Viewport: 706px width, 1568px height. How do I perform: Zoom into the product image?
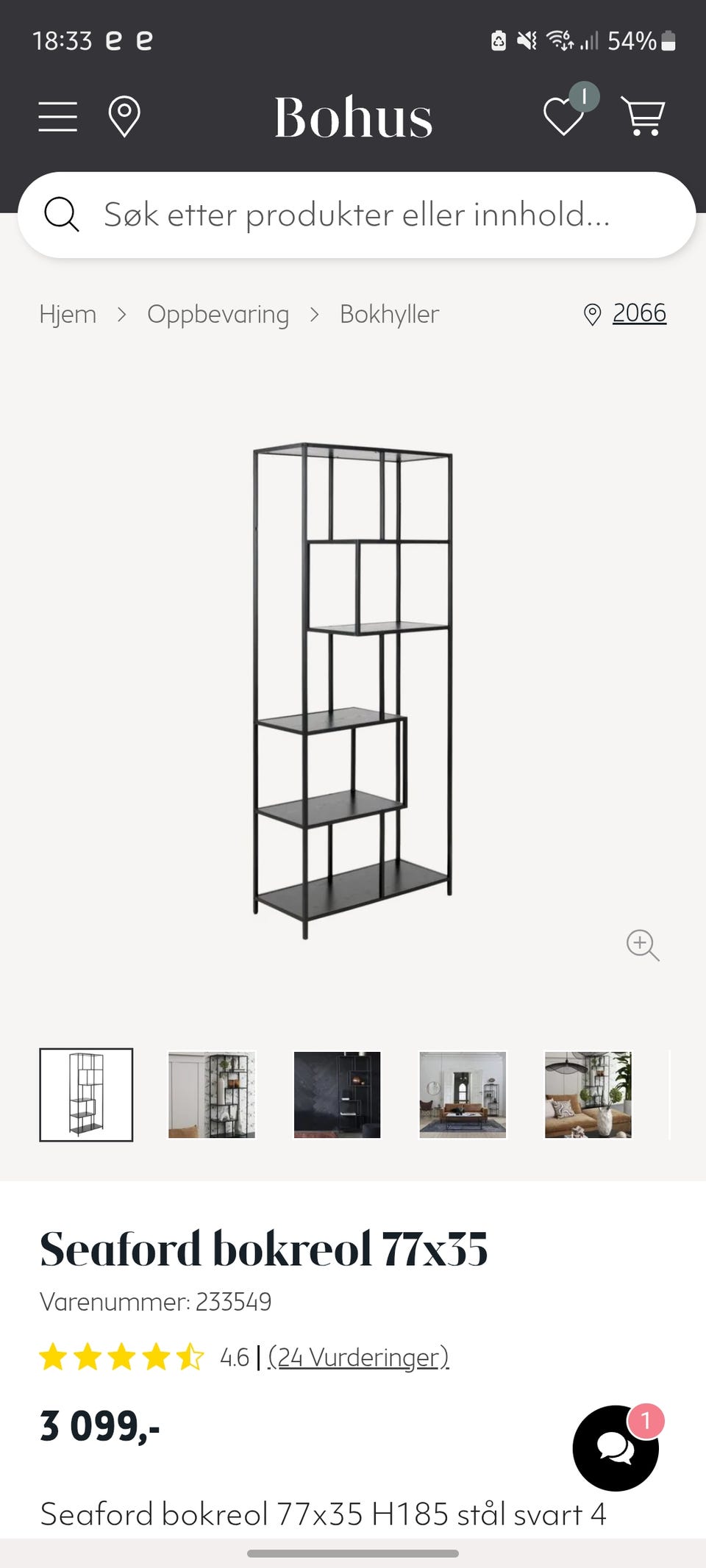click(643, 945)
